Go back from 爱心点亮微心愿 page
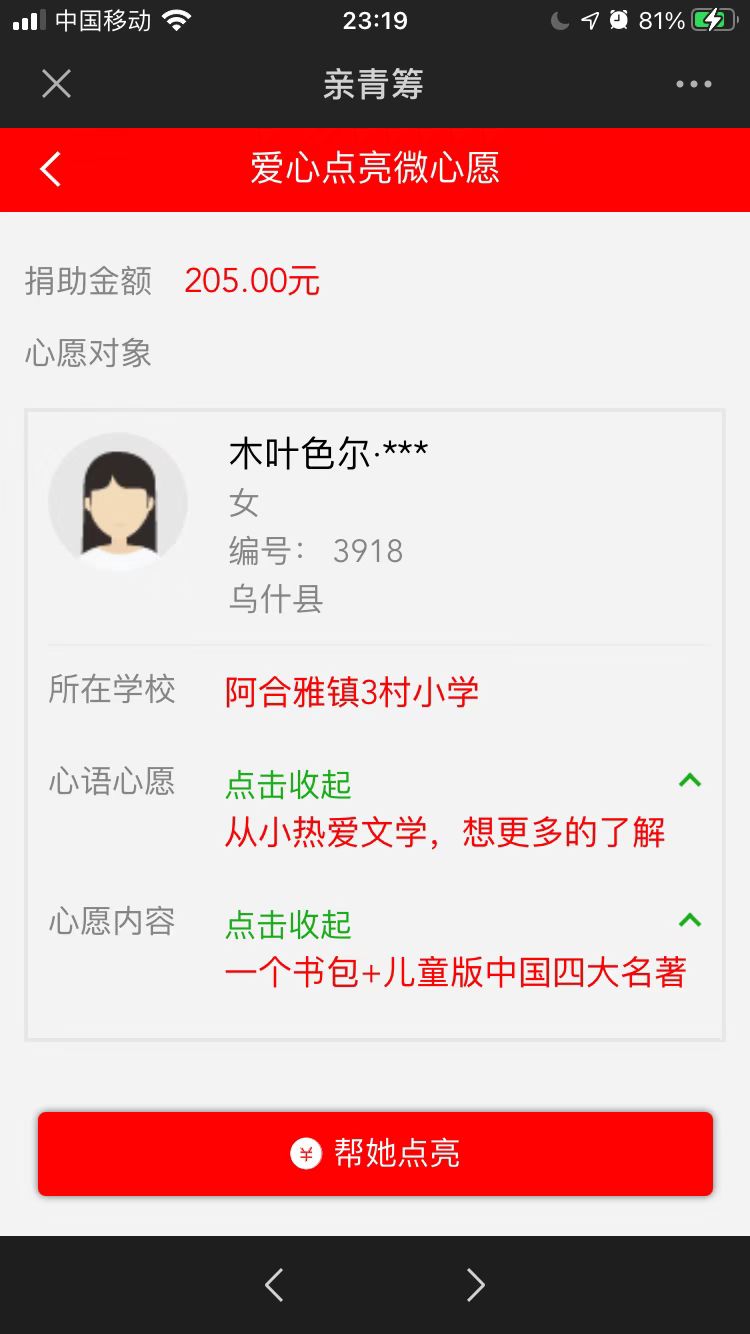 pos(50,169)
